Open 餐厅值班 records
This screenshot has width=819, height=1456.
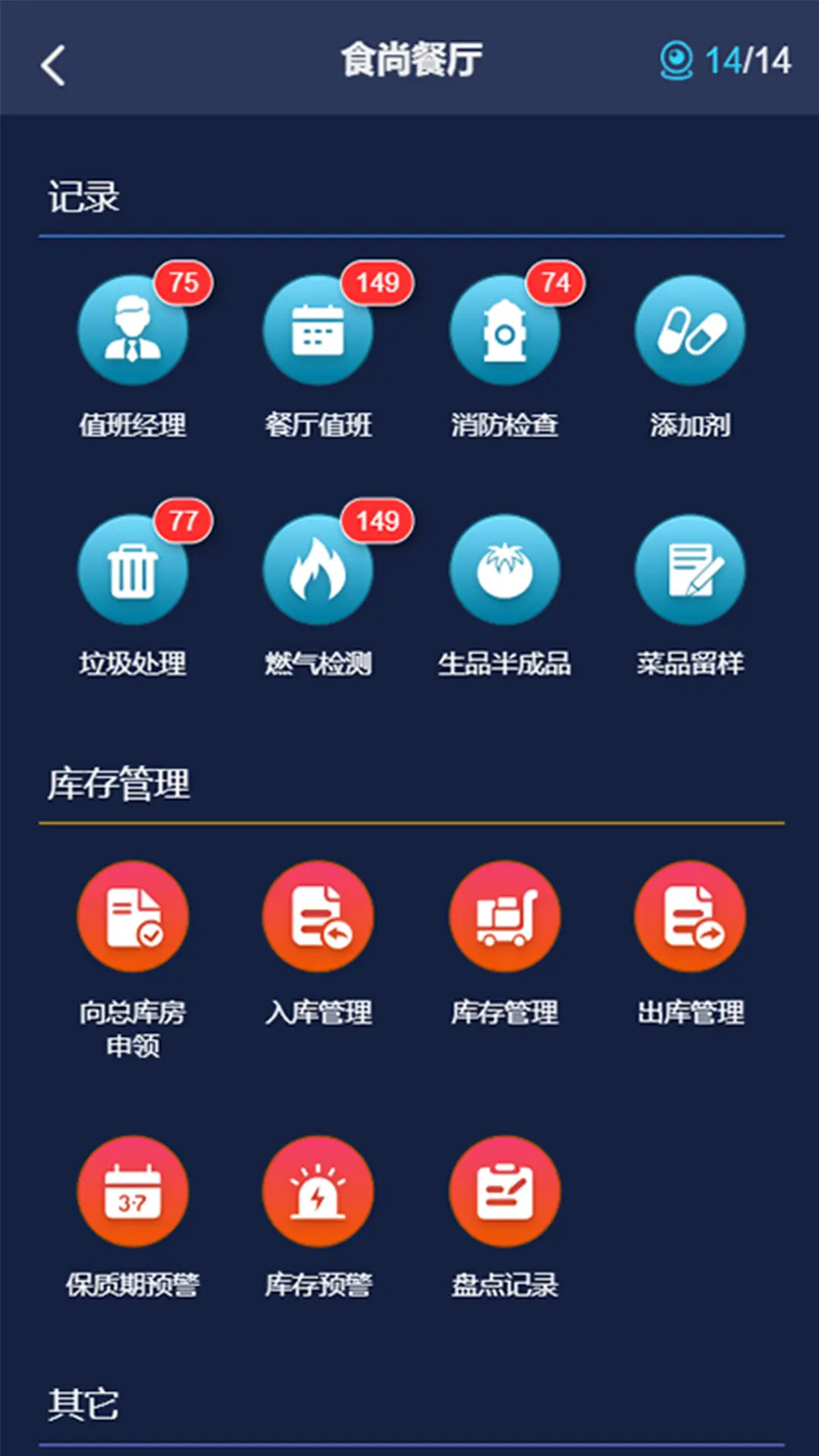[318, 331]
